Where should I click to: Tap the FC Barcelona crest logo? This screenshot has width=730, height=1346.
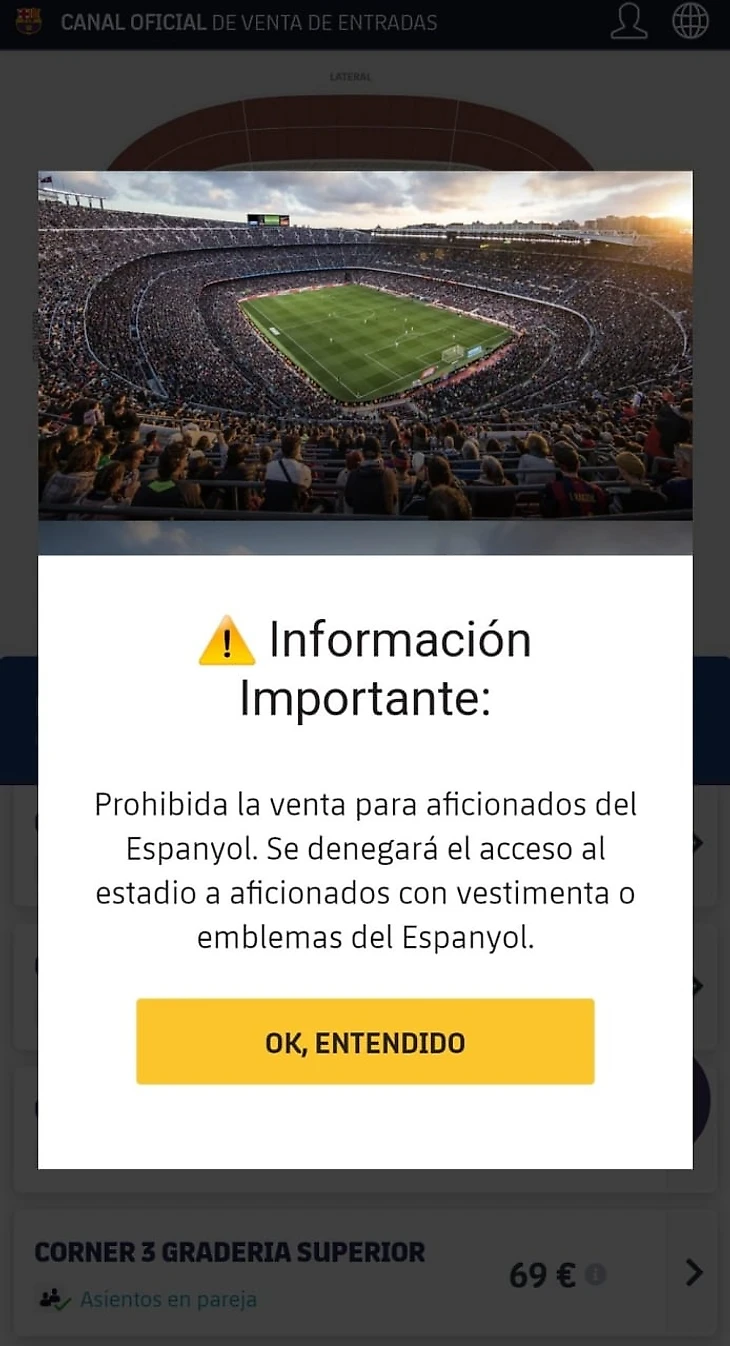[29, 21]
